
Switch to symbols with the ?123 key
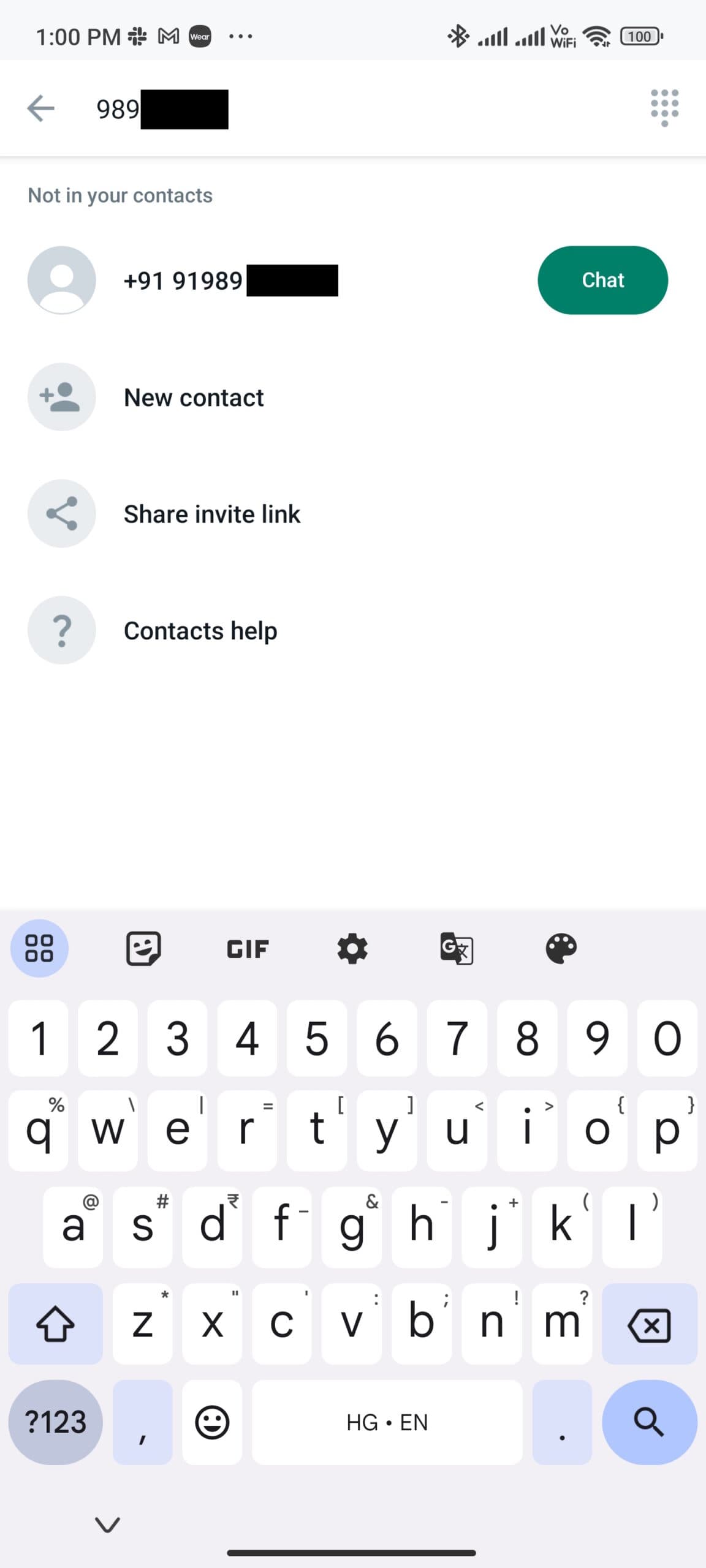[x=55, y=1422]
